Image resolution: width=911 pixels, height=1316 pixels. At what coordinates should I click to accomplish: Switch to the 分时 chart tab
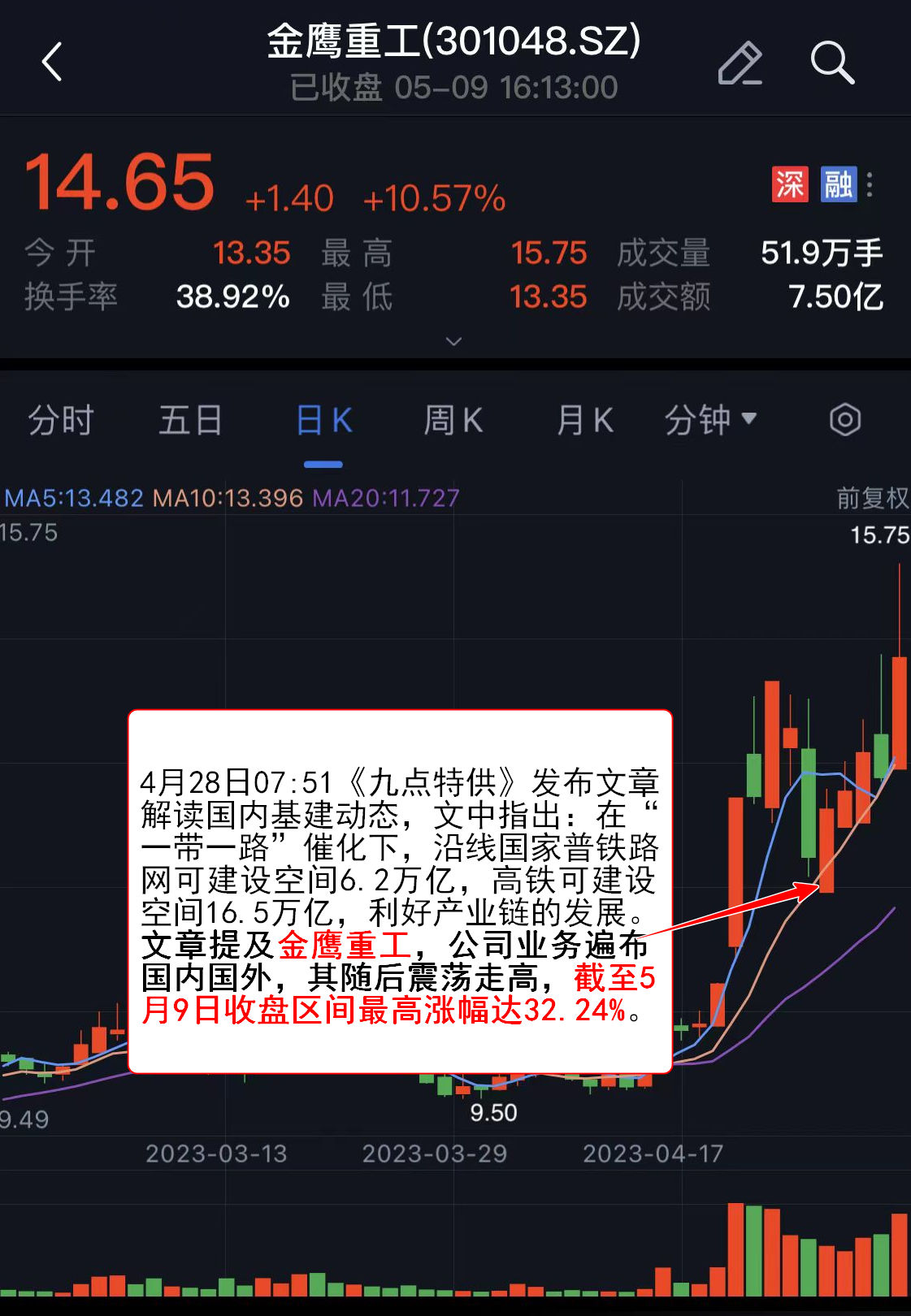(61, 421)
